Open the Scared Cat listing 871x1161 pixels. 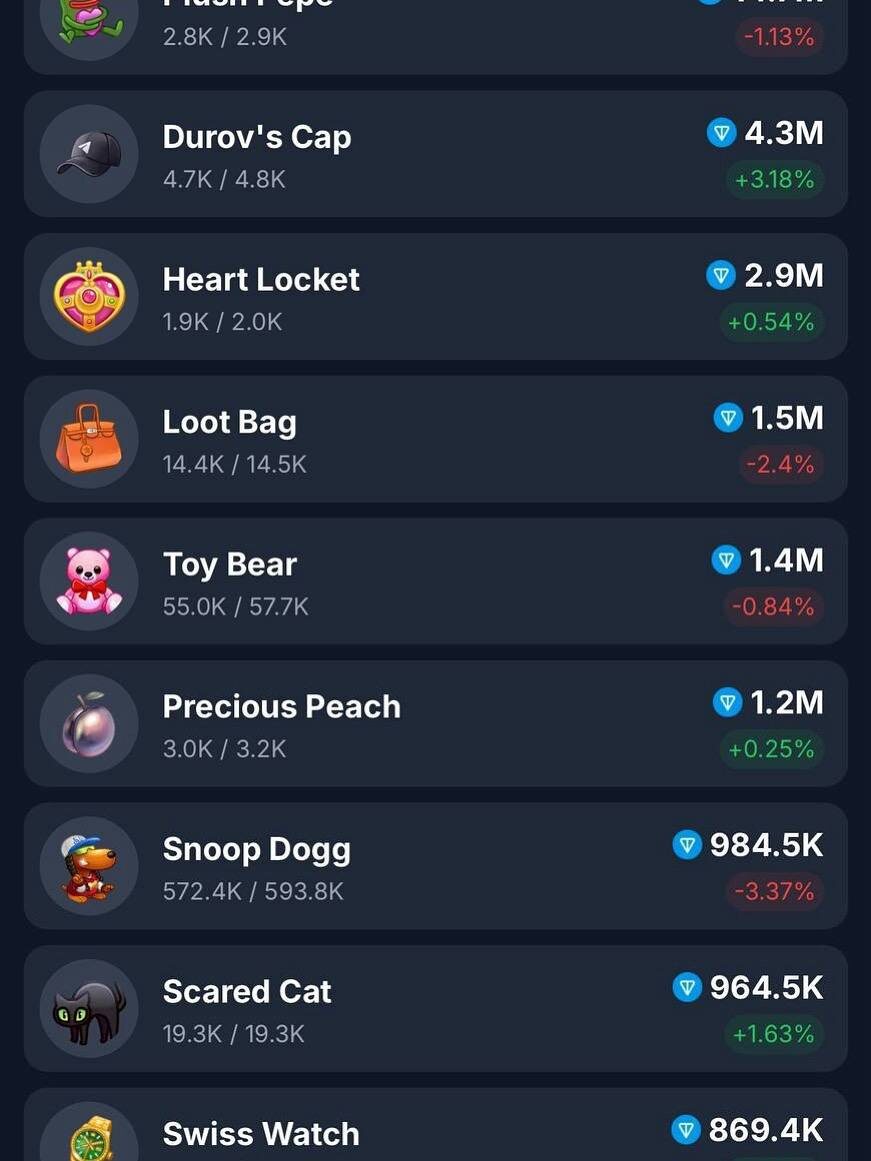[435, 1008]
